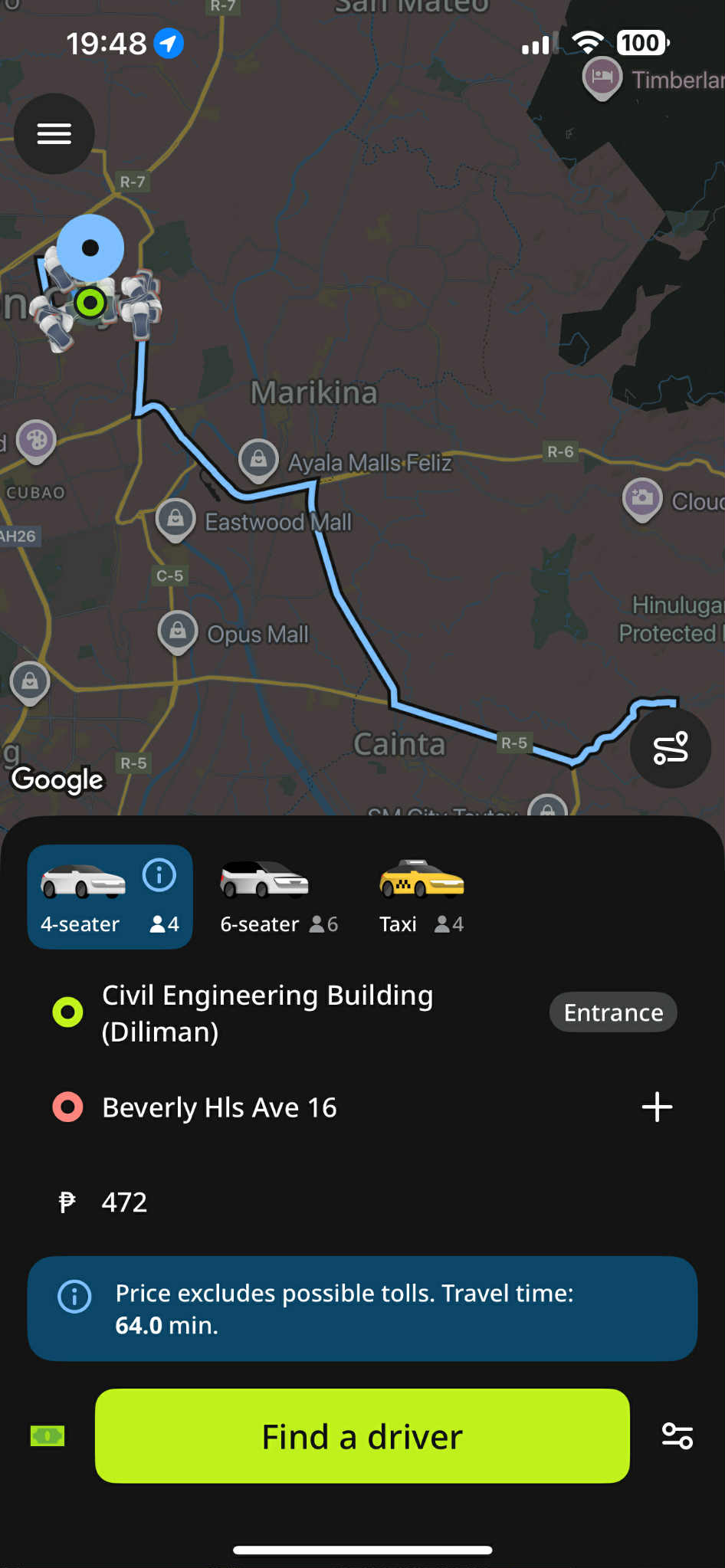Choose the Taxi ride option
Screen dimensions: 725x1568
(422, 897)
